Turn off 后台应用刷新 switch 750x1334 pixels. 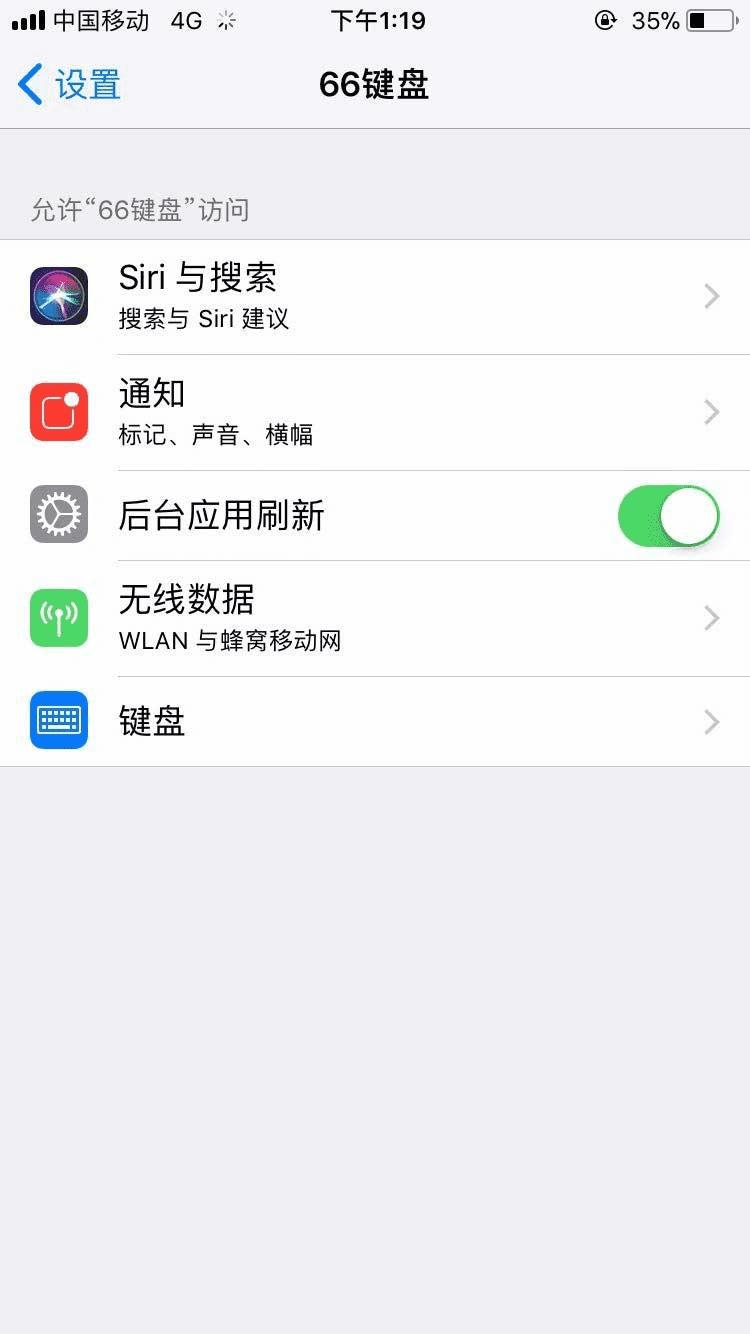[x=668, y=516]
